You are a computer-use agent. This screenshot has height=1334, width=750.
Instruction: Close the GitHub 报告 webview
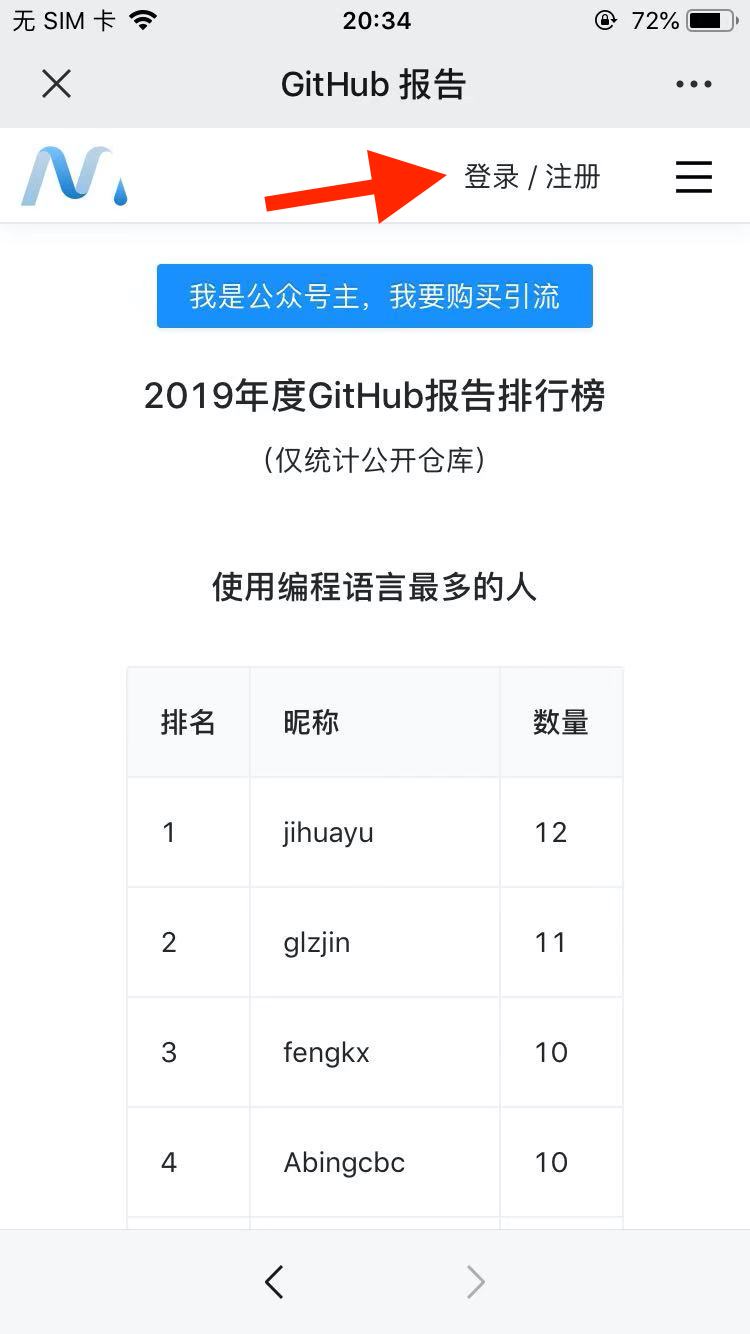coord(57,84)
